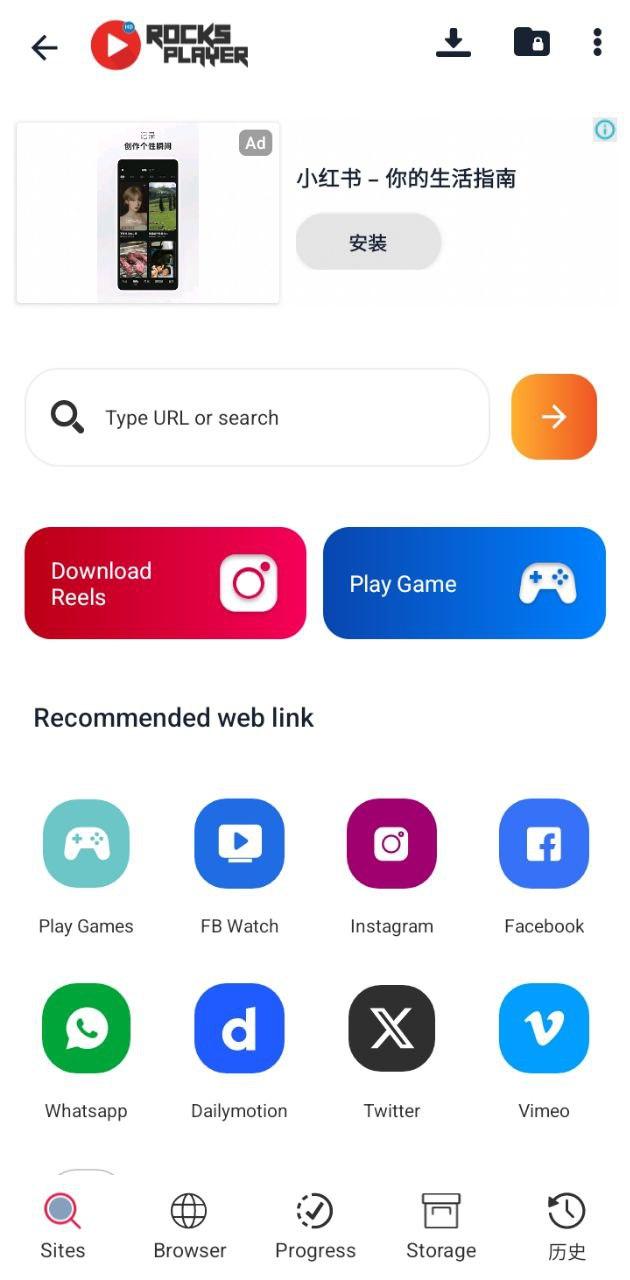Open the locked private folder
630x1280 pixels.
(x=531, y=42)
